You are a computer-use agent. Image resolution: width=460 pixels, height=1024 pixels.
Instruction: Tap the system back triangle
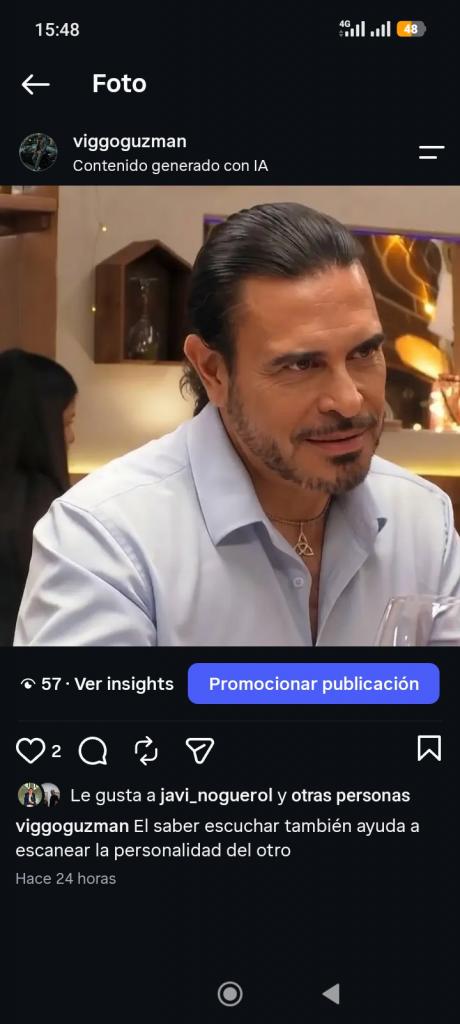331,994
